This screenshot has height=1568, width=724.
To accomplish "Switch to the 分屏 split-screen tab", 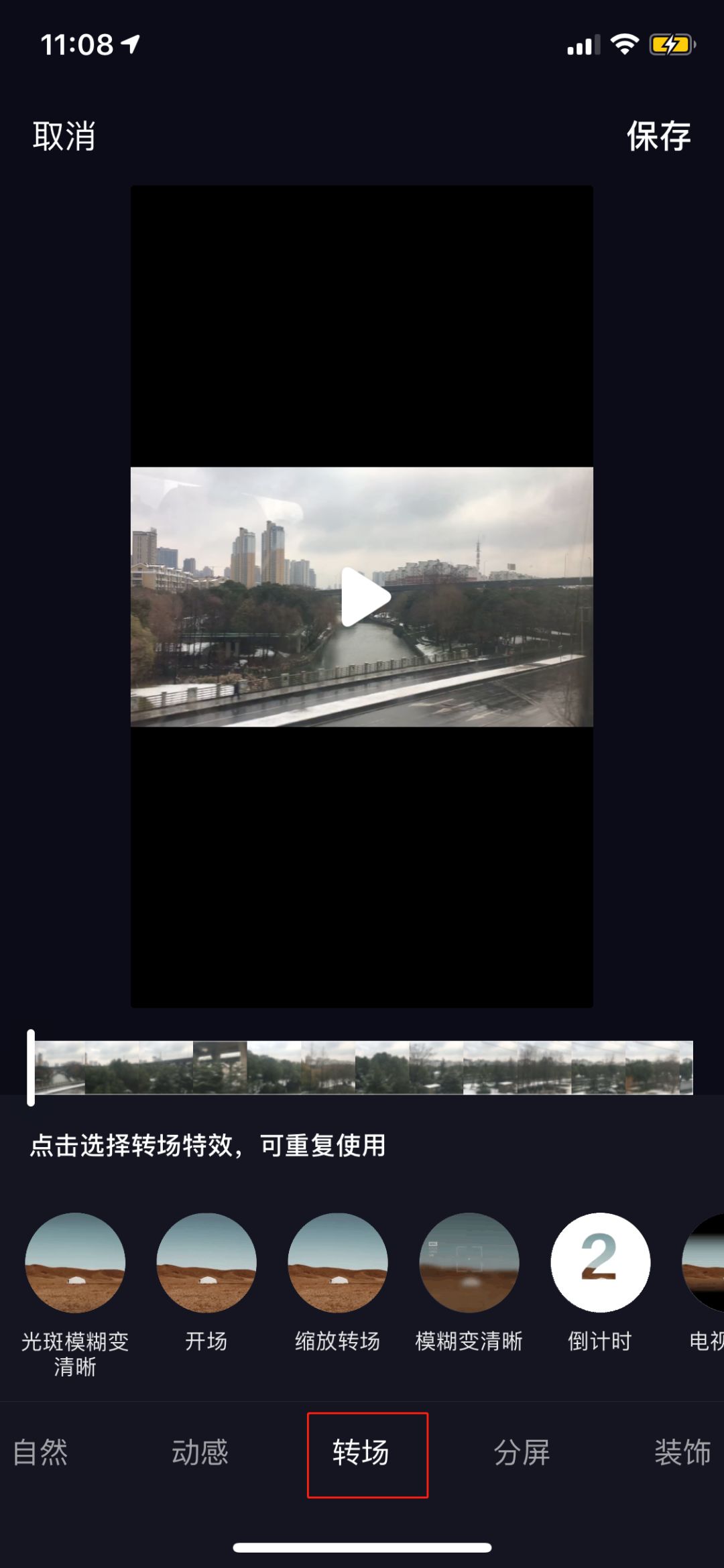I will click(522, 1453).
